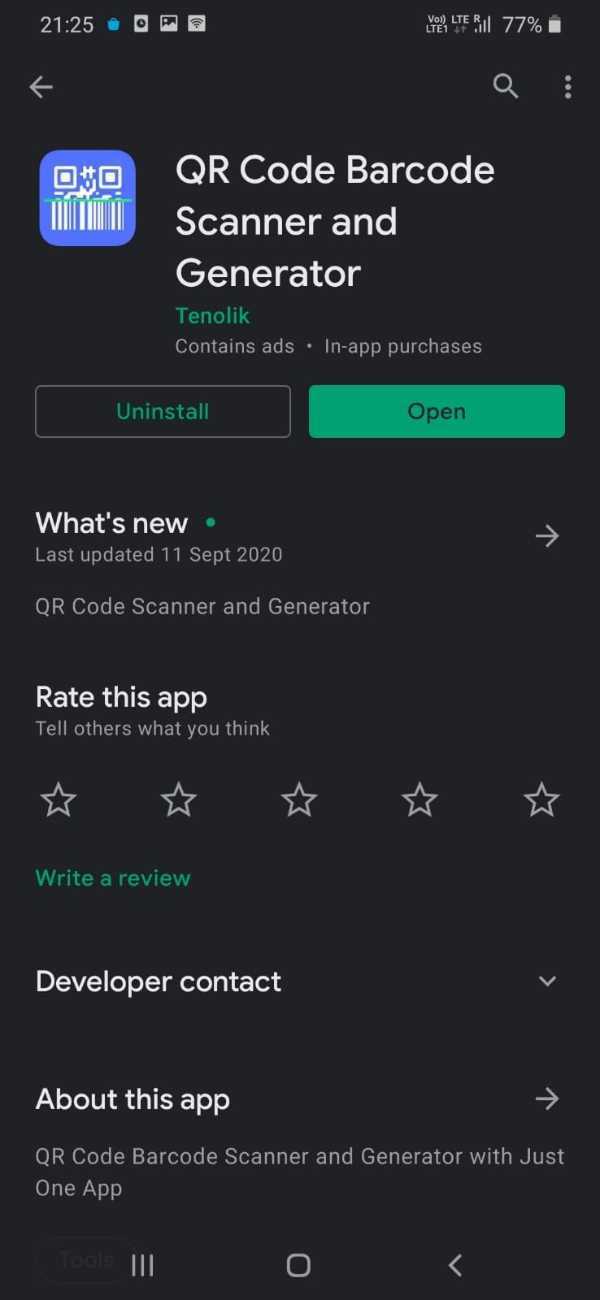
Task: Expand the Developer contact section
Action: pos(547,981)
